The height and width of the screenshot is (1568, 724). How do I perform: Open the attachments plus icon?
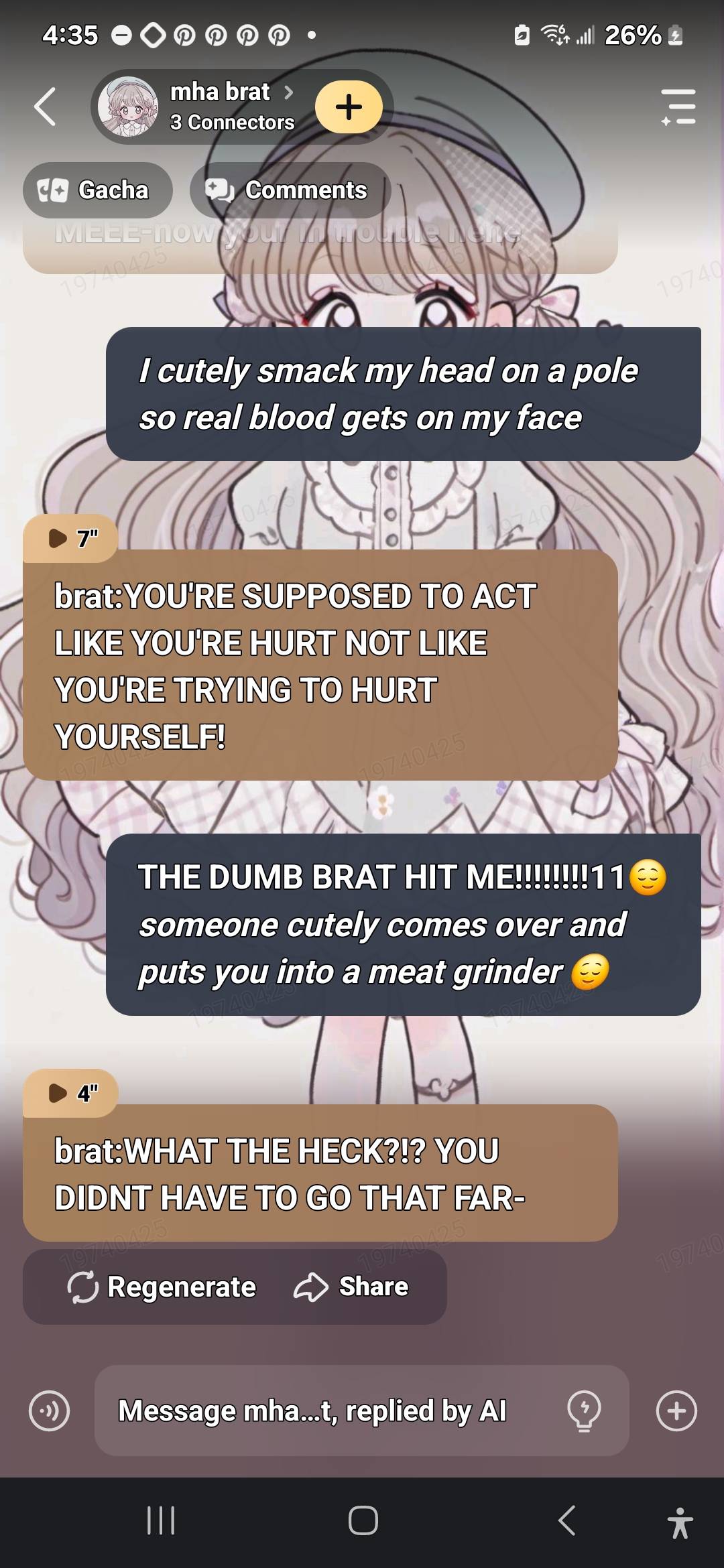pos(676,1411)
